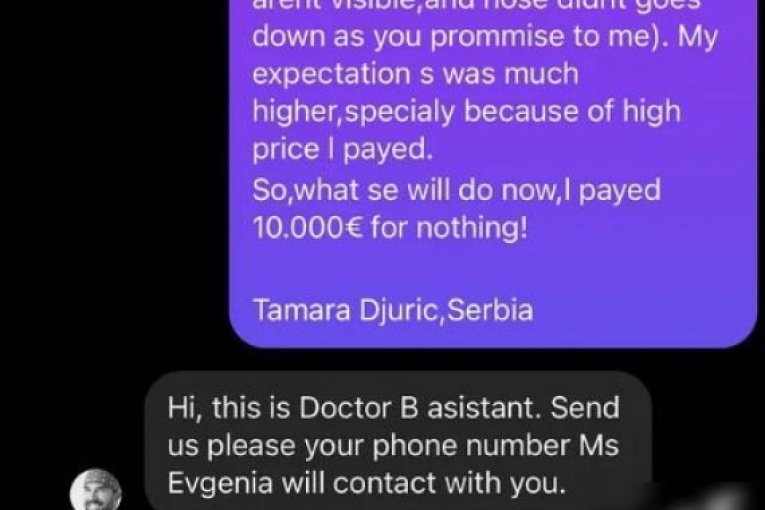This screenshot has width=765, height=510.
Task: Open the sender's profile picture avatar
Action: (x=95, y=491)
